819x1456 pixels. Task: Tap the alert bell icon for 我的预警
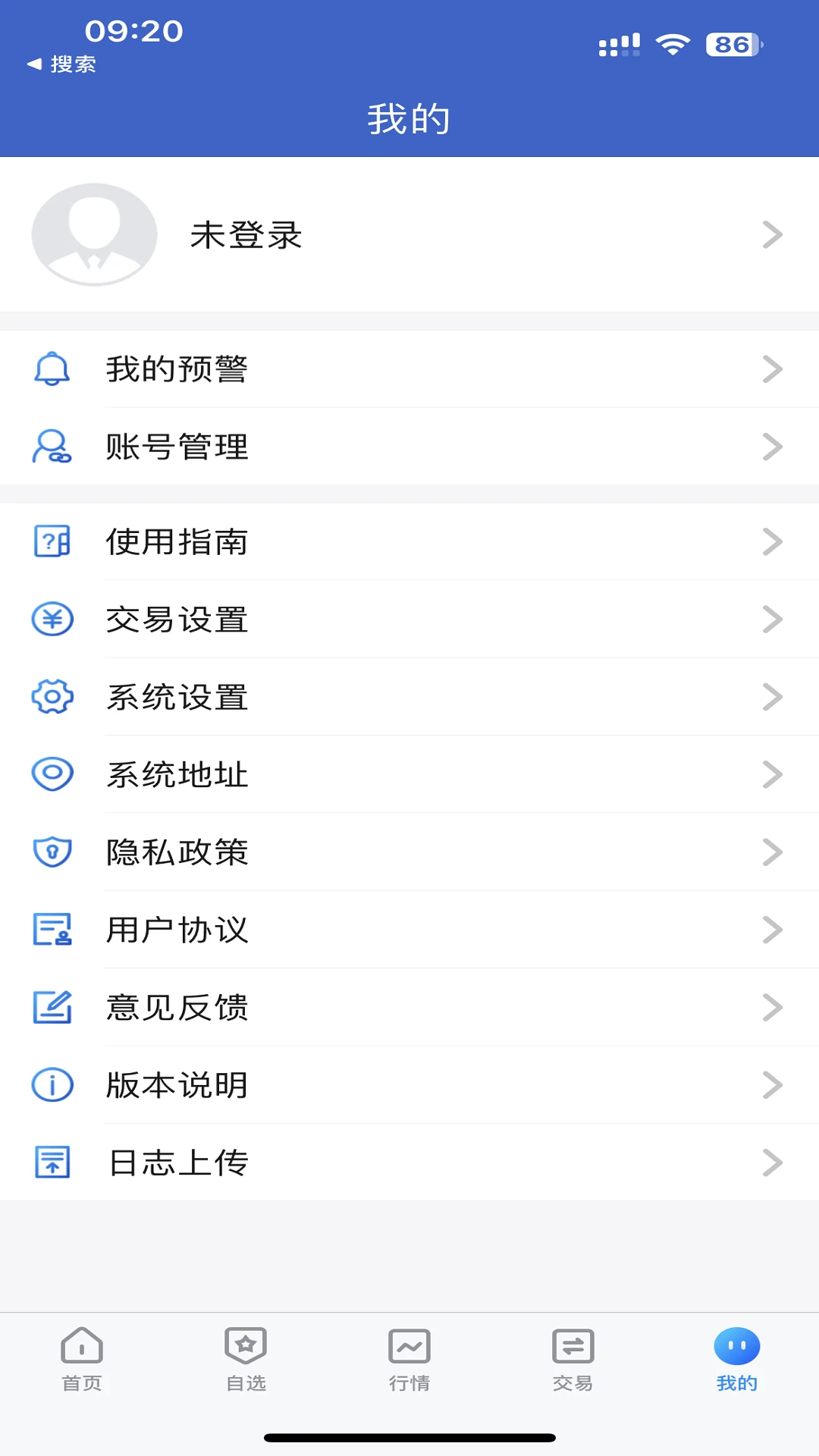(50, 370)
